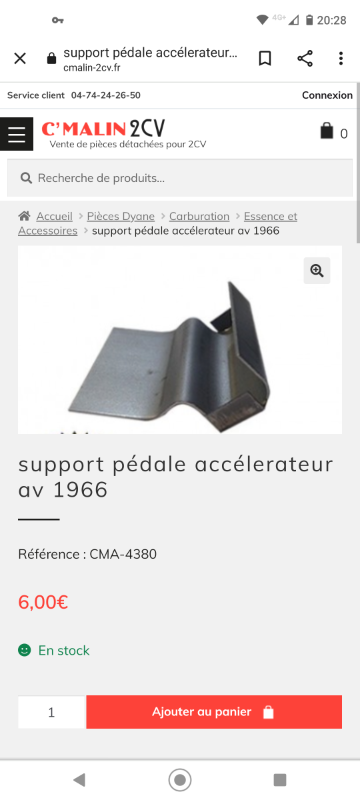
Task: Open Carburation breadcrumb
Action: coord(199,216)
